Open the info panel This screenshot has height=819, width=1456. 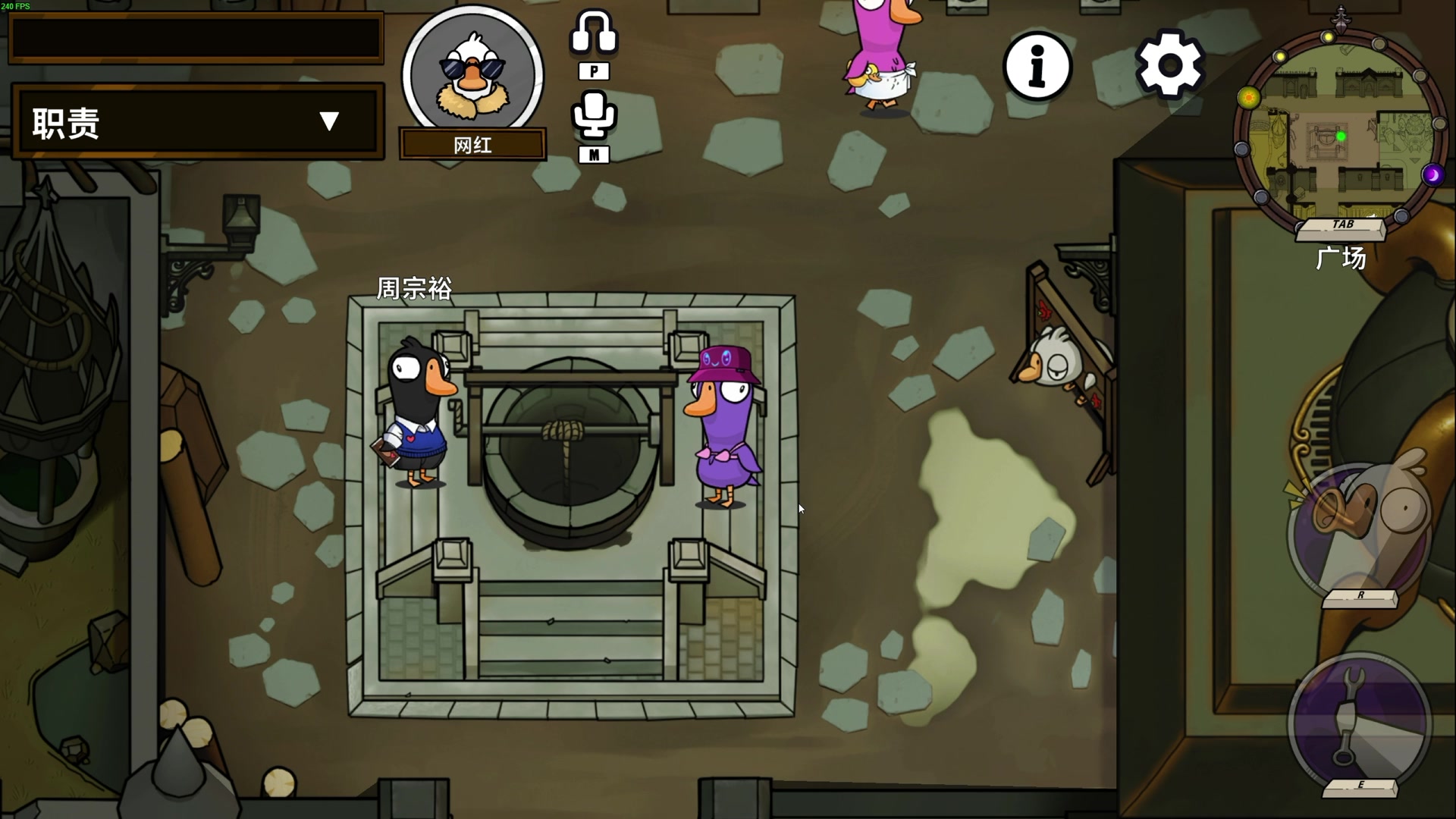(x=1037, y=67)
